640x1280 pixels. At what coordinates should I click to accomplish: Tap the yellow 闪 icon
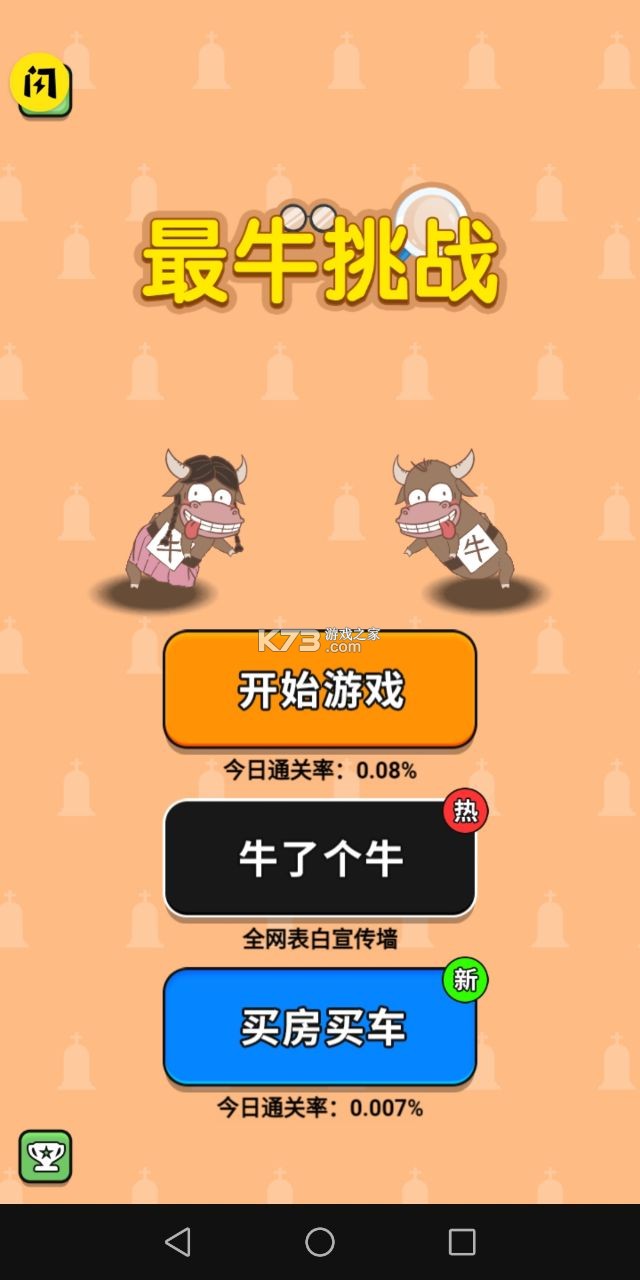(x=41, y=84)
